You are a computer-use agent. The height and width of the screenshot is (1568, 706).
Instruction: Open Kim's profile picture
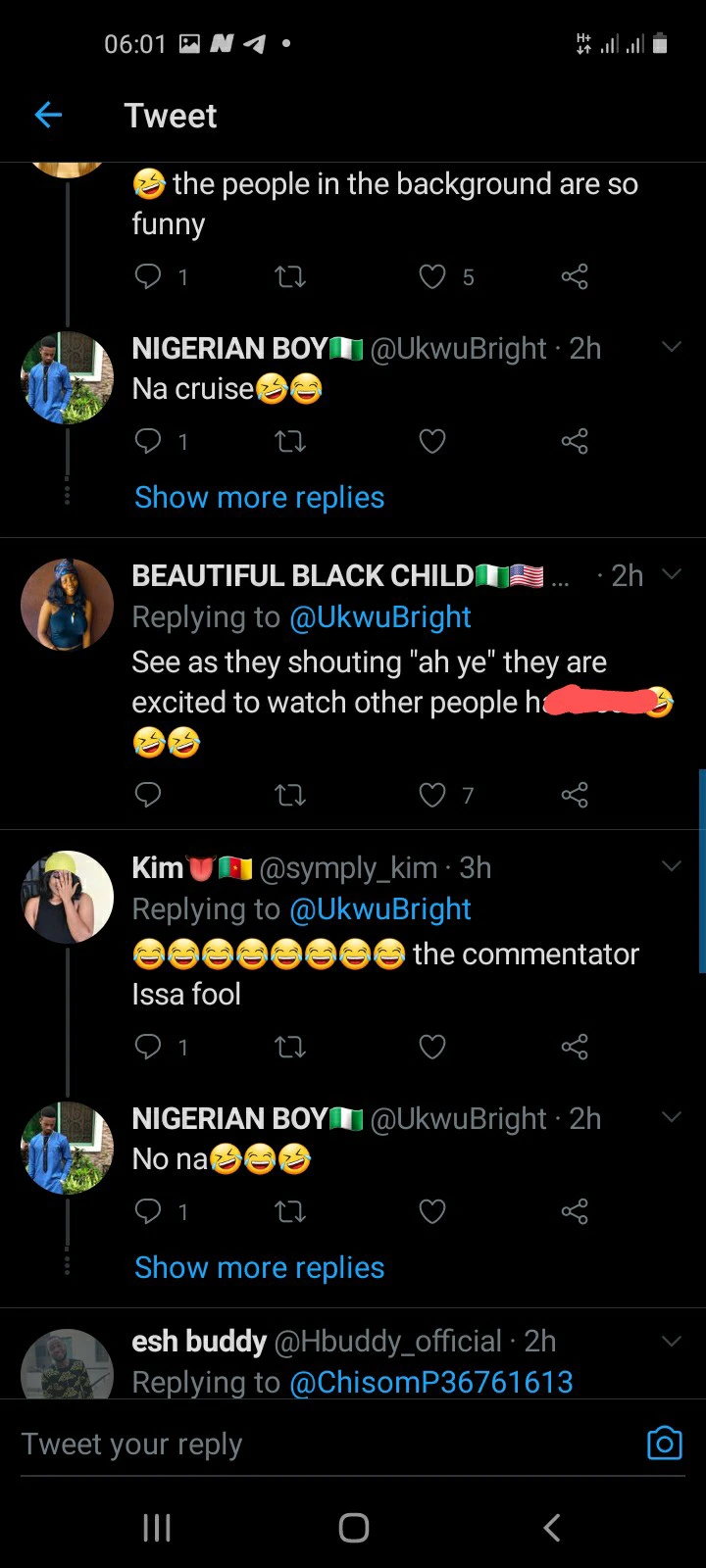point(67,897)
